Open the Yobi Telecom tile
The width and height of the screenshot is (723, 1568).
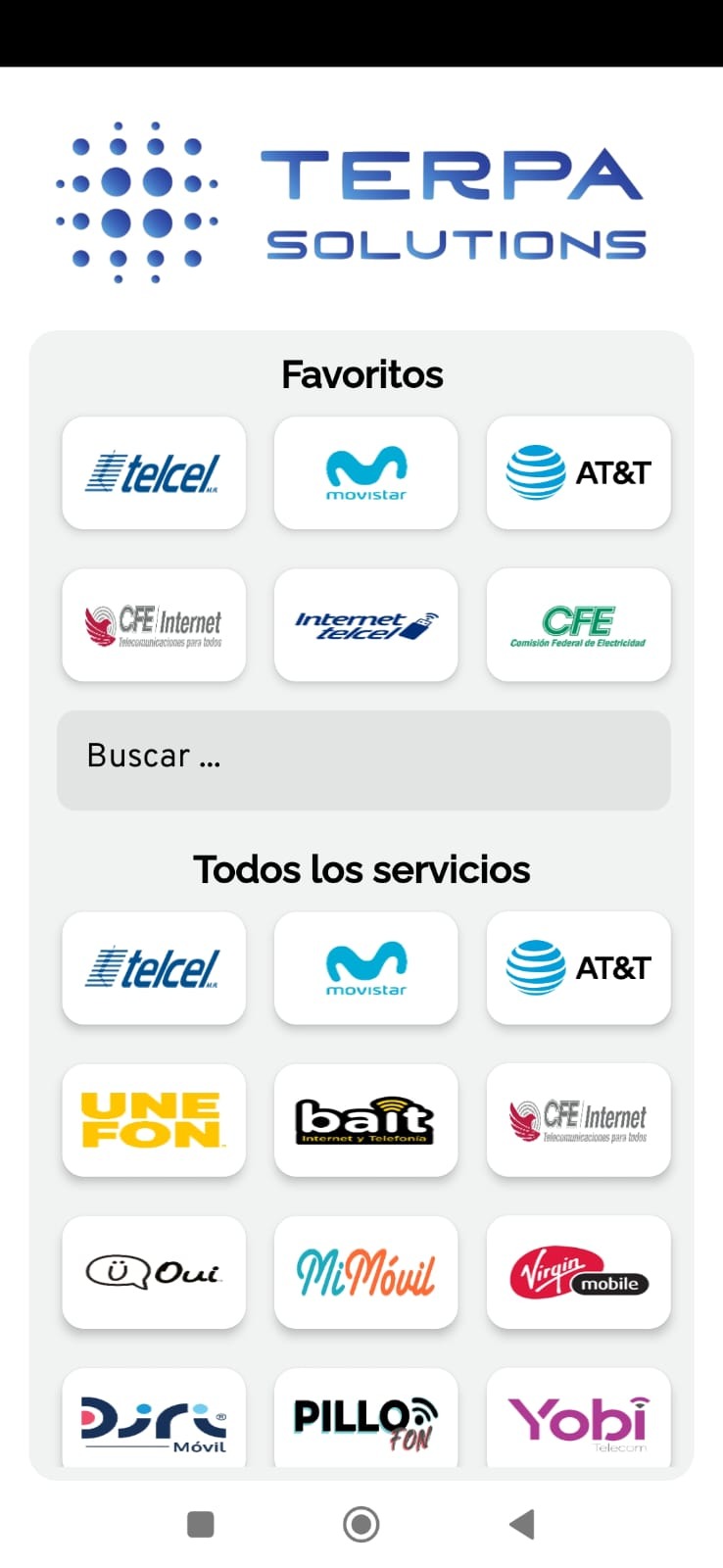(578, 1418)
